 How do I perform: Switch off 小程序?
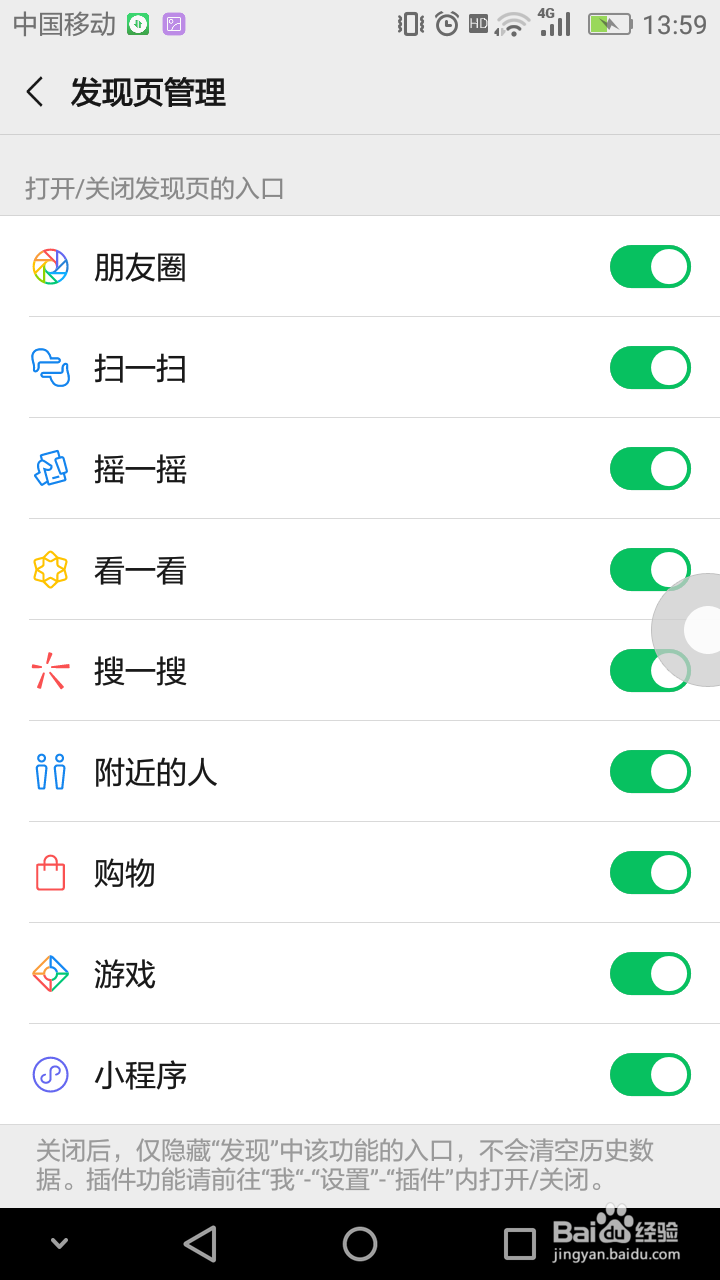tap(650, 1075)
